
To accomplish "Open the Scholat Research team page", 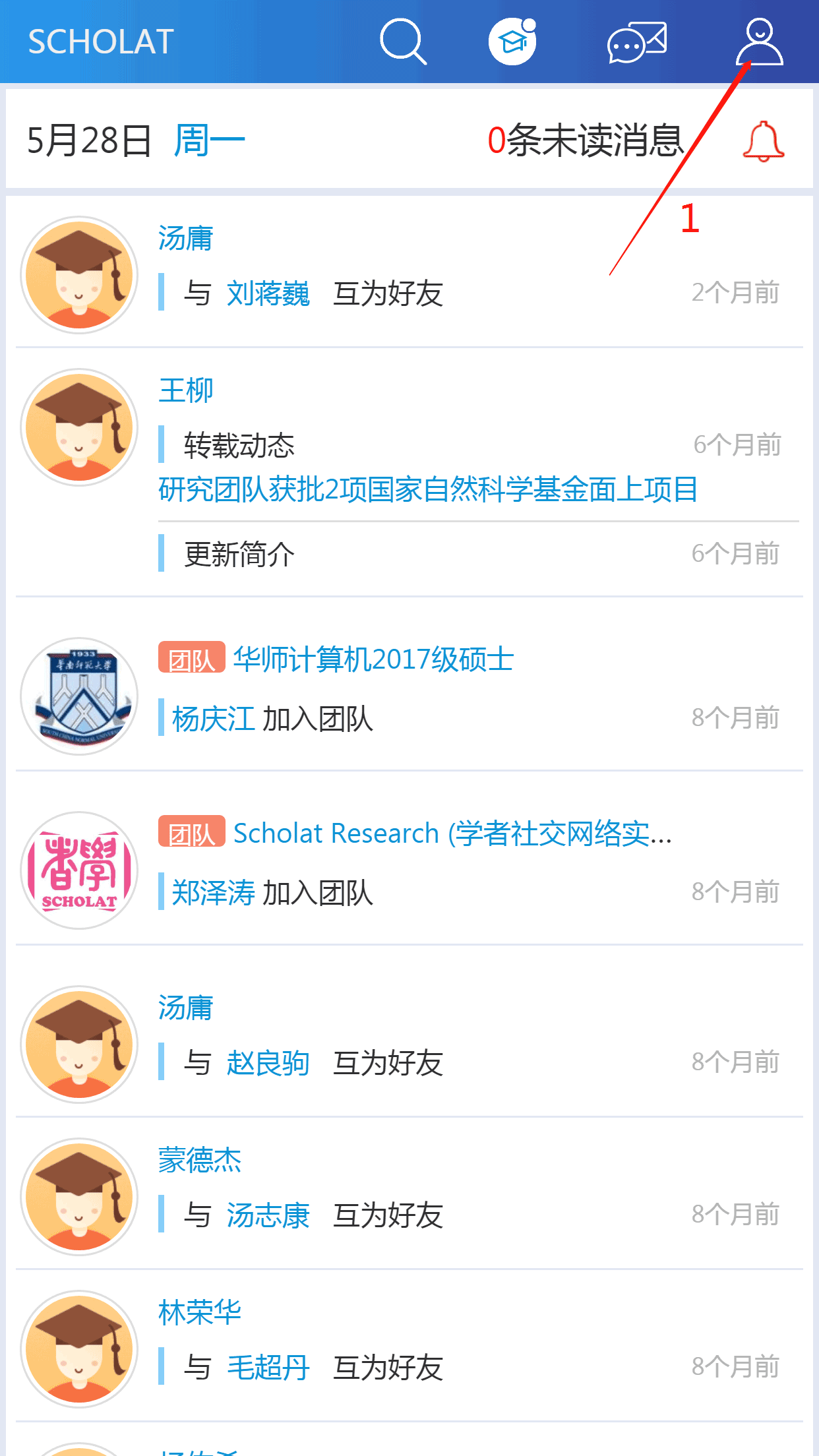I will pyautogui.click(x=452, y=834).
